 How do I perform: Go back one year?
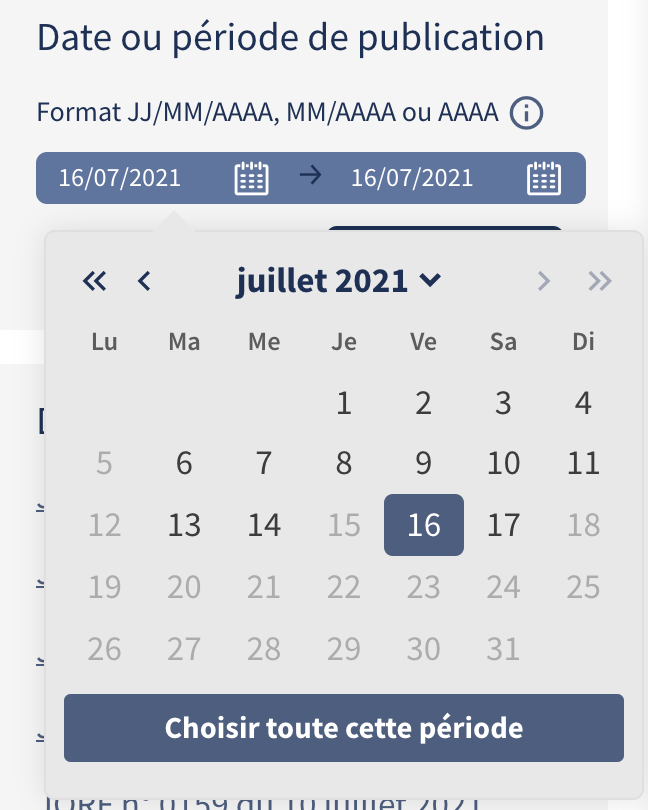[x=94, y=281]
